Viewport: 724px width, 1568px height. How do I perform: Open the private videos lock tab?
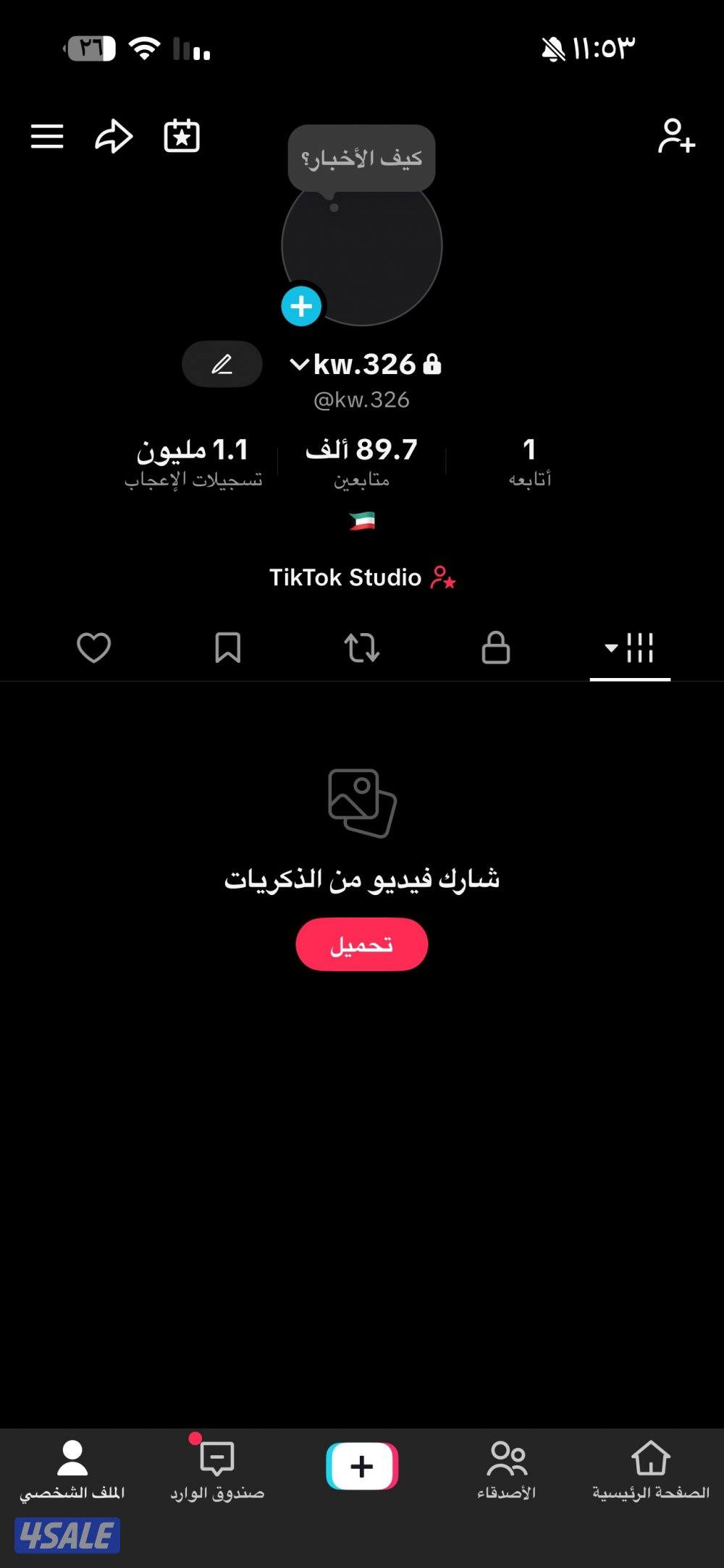(497, 649)
